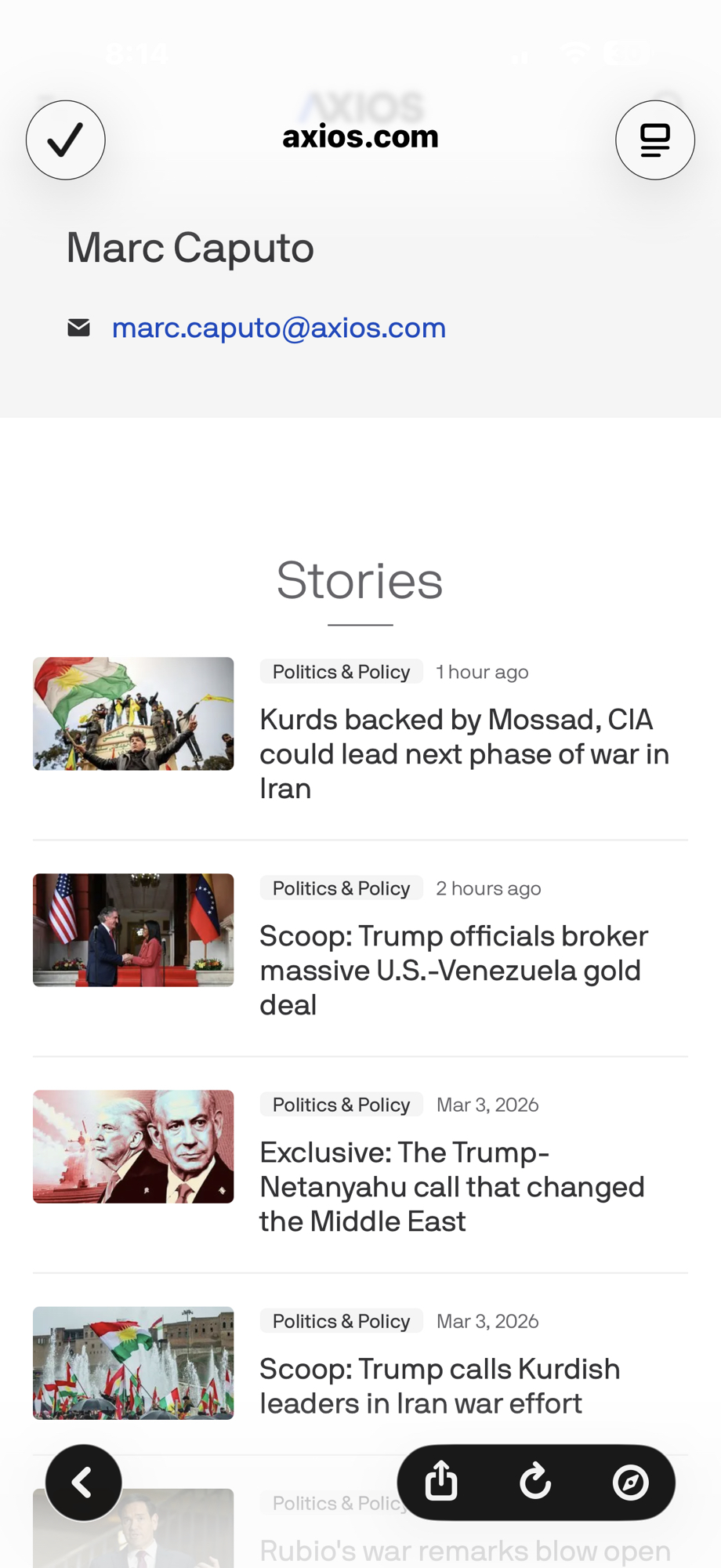721x1568 pixels.
Task: Go back with the floating arrow
Action: click(x=83, y=1483)
